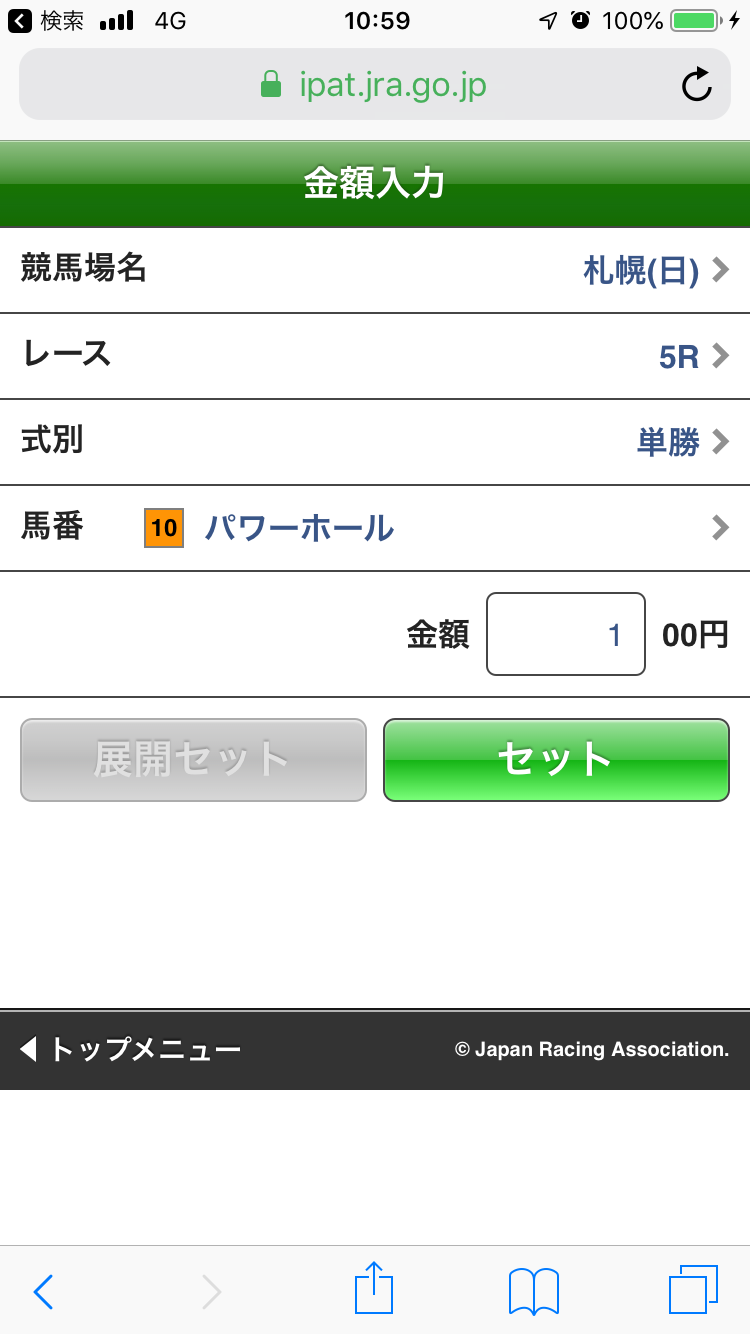Navigate back with Safari back arrow

(42, 1291)
